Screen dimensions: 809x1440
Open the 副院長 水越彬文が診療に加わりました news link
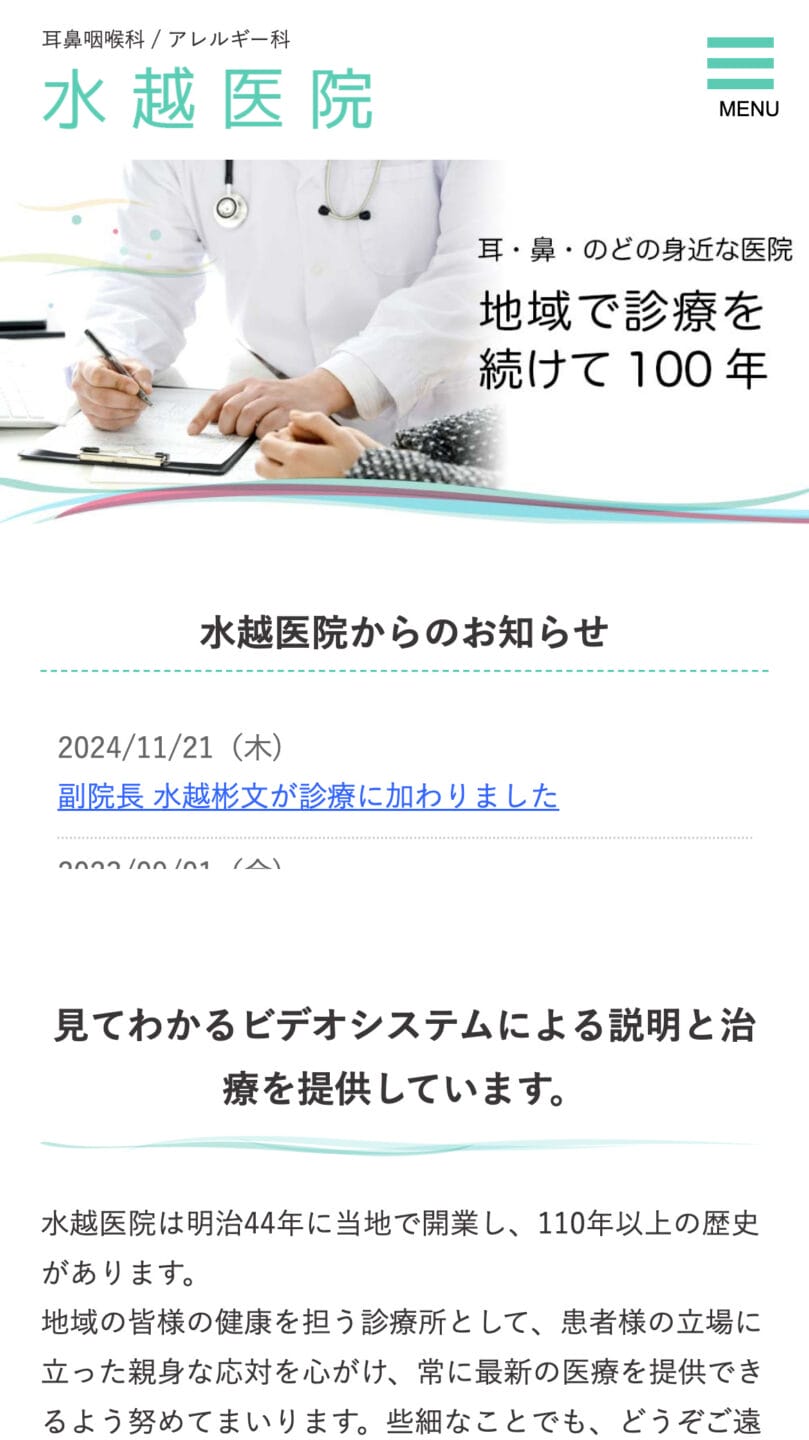pos(308,796)
